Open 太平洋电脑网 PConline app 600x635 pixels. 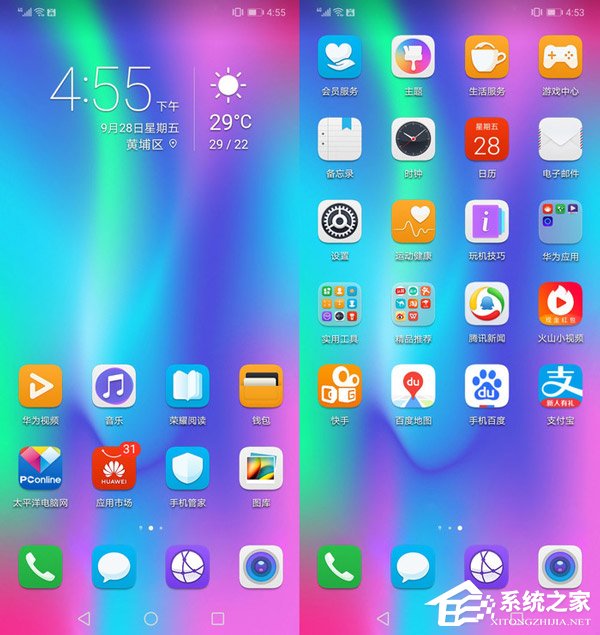pyautogui.click(x=40, y=467)
